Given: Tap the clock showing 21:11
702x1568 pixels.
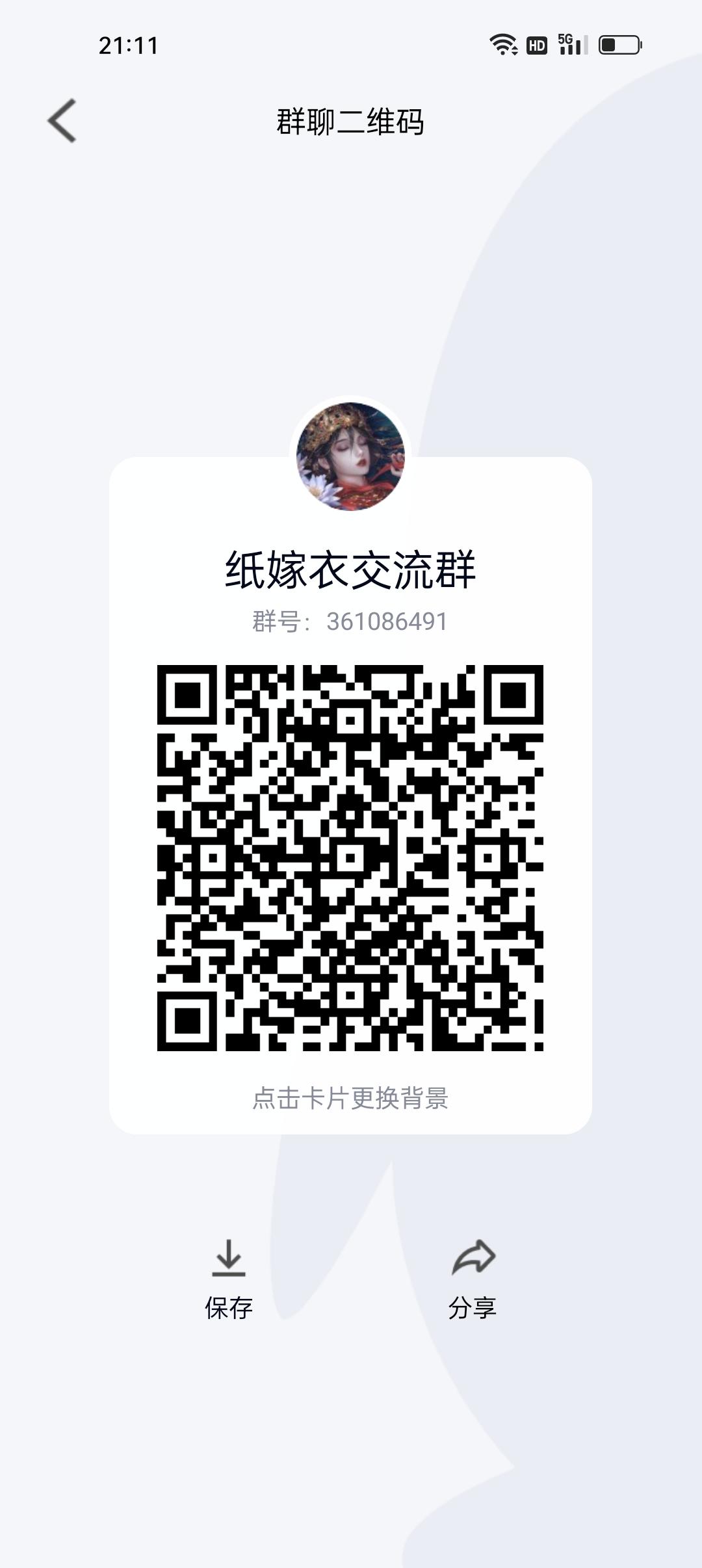Looking at the screenshot, I should (x=127, y=44).
